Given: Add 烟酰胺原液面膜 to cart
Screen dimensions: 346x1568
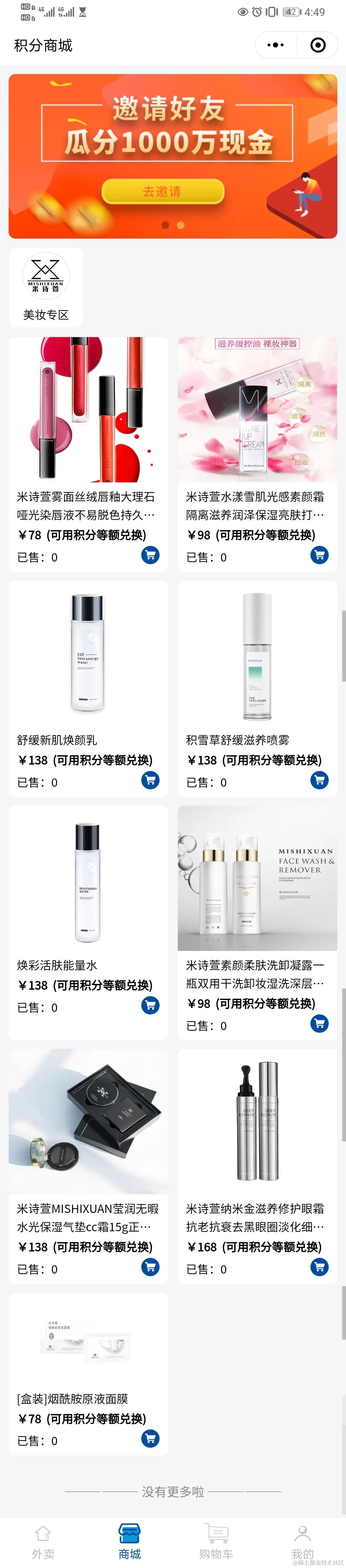Looking at the screenshot, I should 150,1438.
